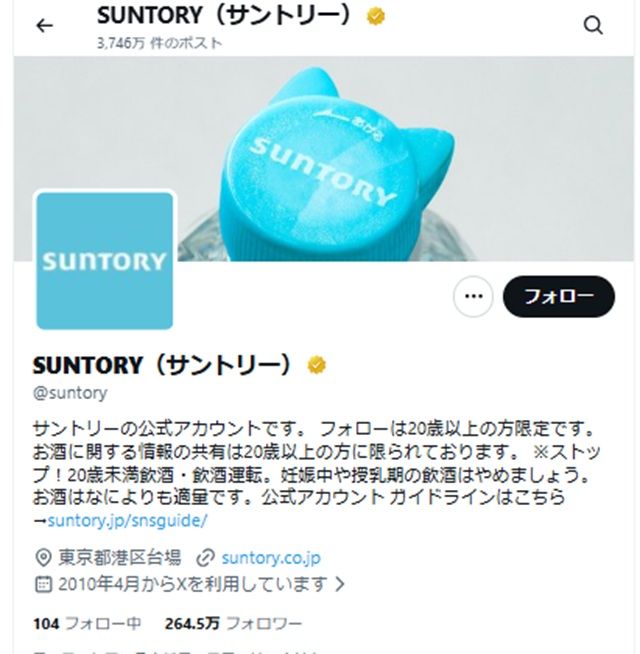Go back with the top arrow
The height and width of the screenshot is (654, 640).
tap(44, 26)
